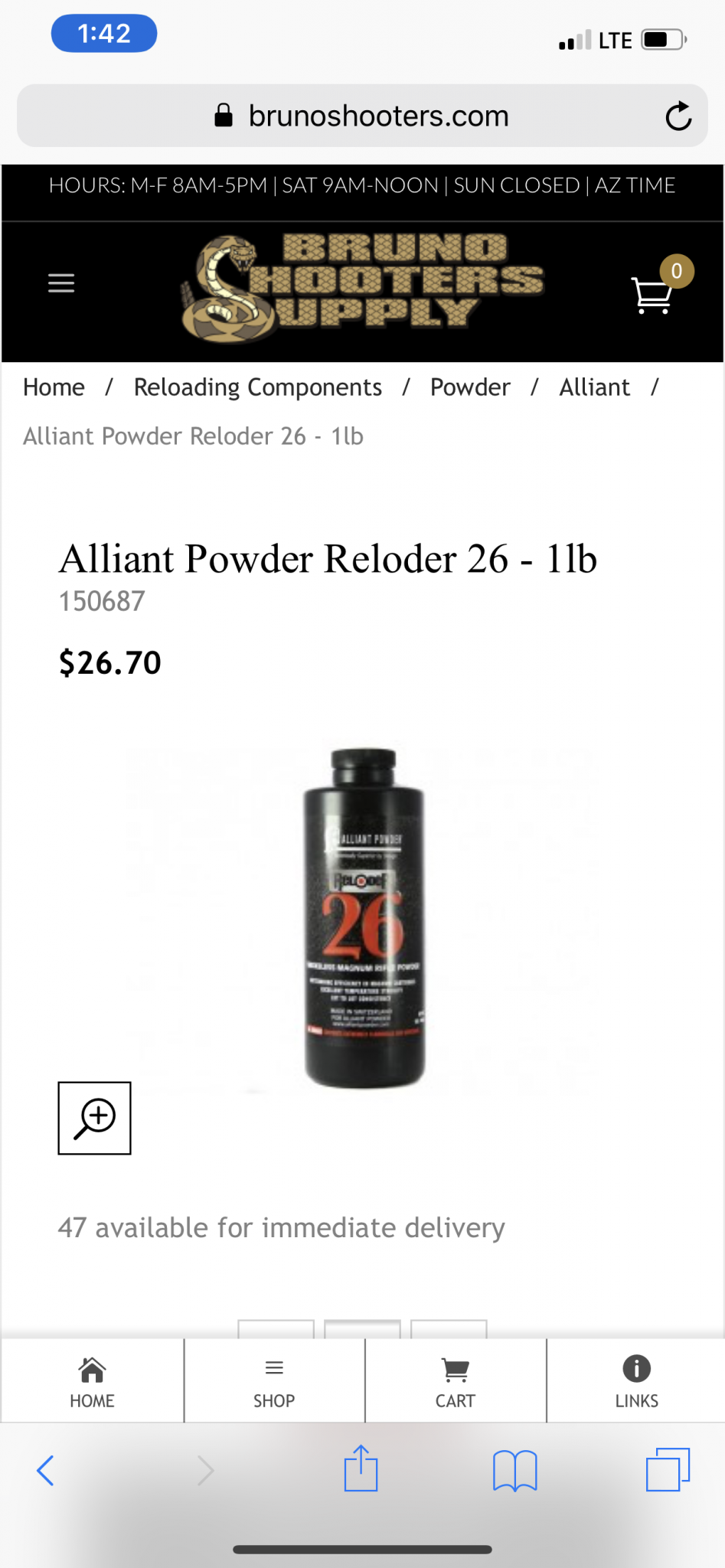Open the hamburger menu
Viewport: 725px width, 1568px height.
click(x=61, y=283)
